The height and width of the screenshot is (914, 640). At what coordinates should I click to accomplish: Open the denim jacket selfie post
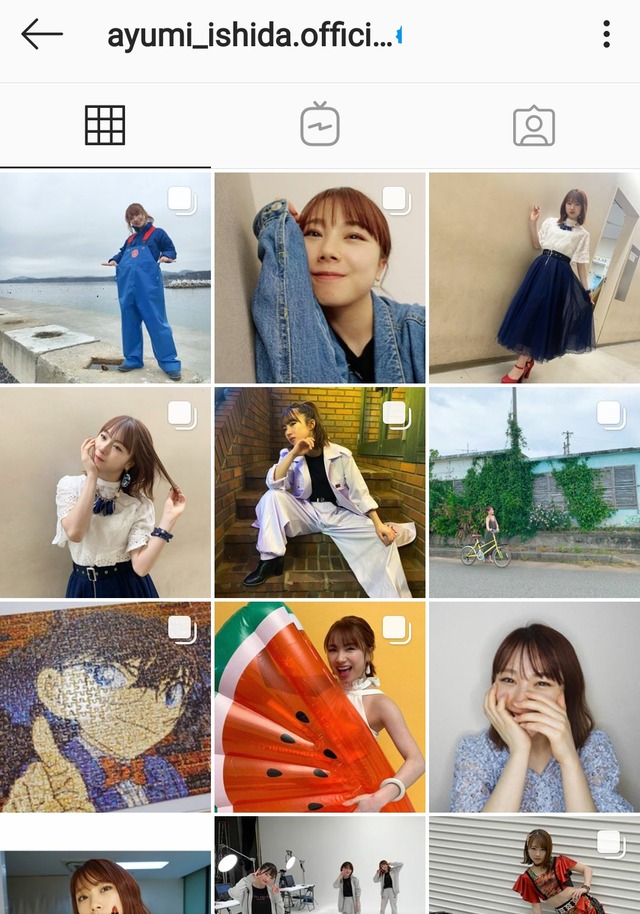coord(320,278)
